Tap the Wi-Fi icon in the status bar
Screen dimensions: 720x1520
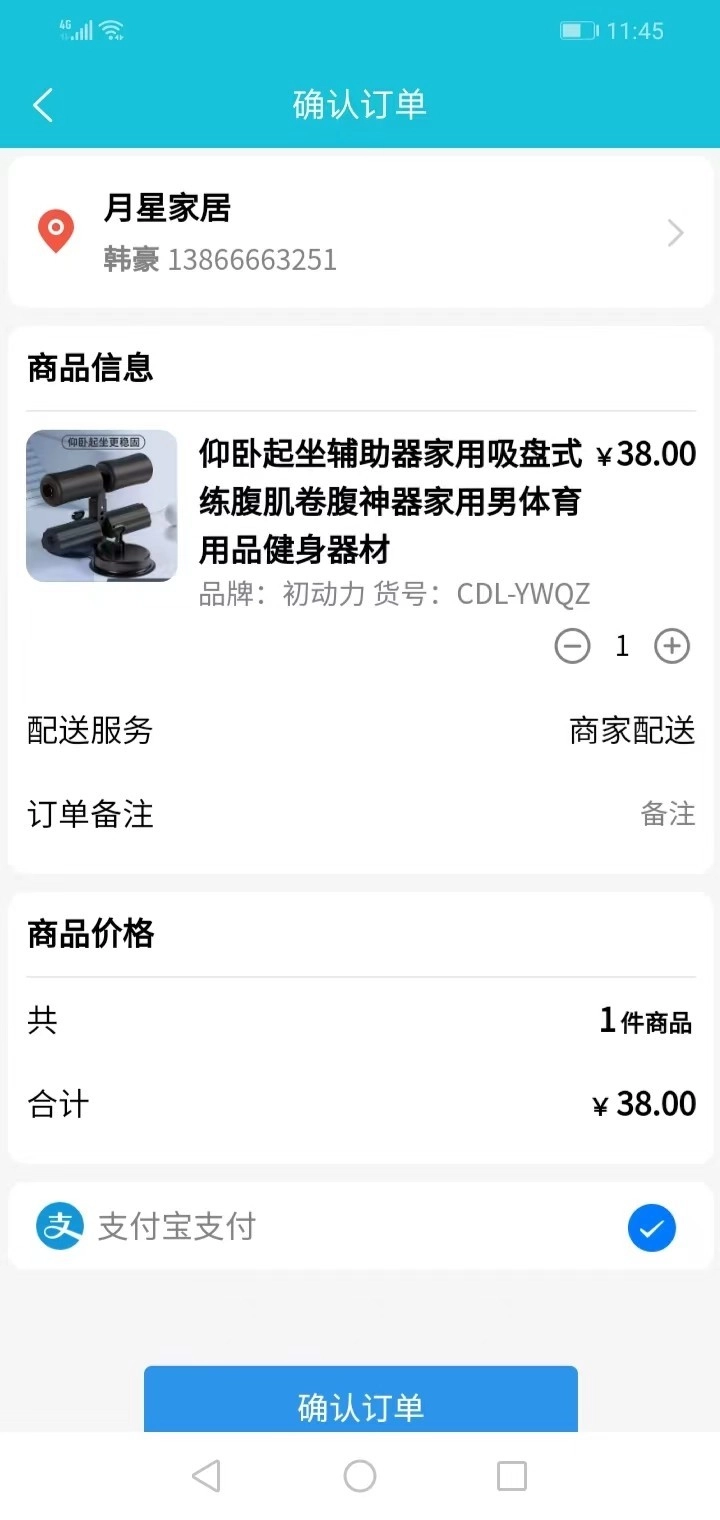110,29
